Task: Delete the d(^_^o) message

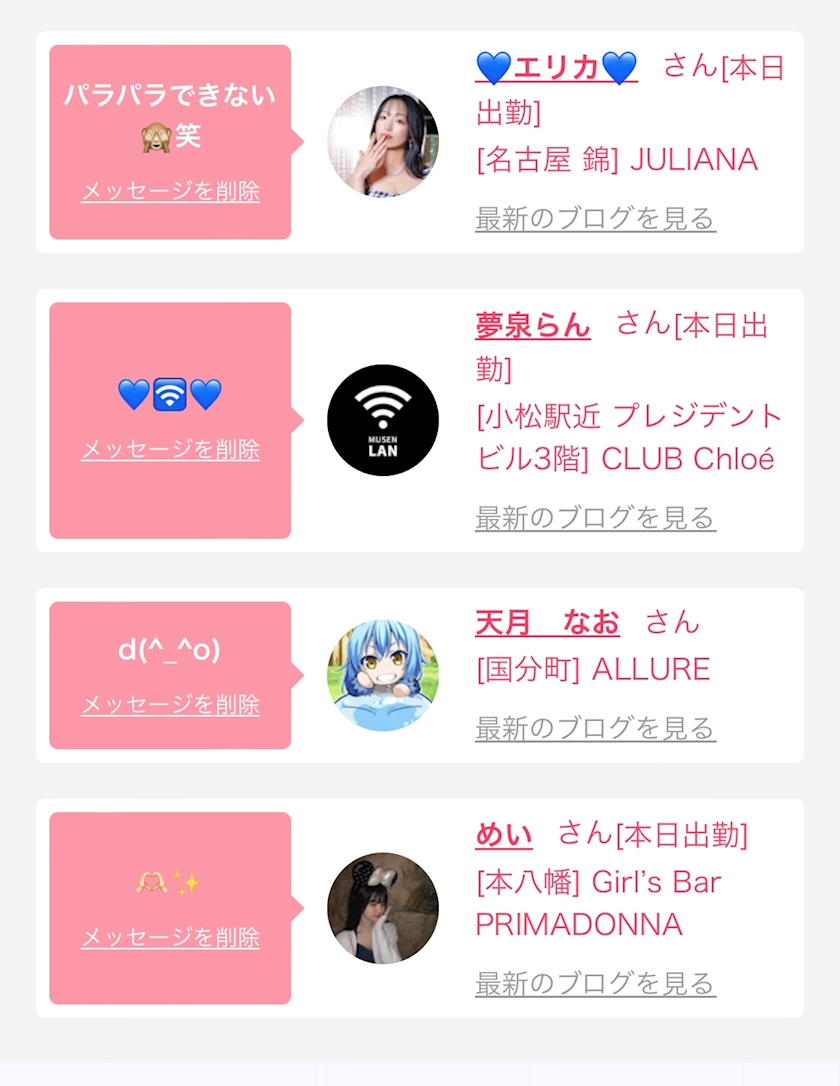Action: coord(170,704)
